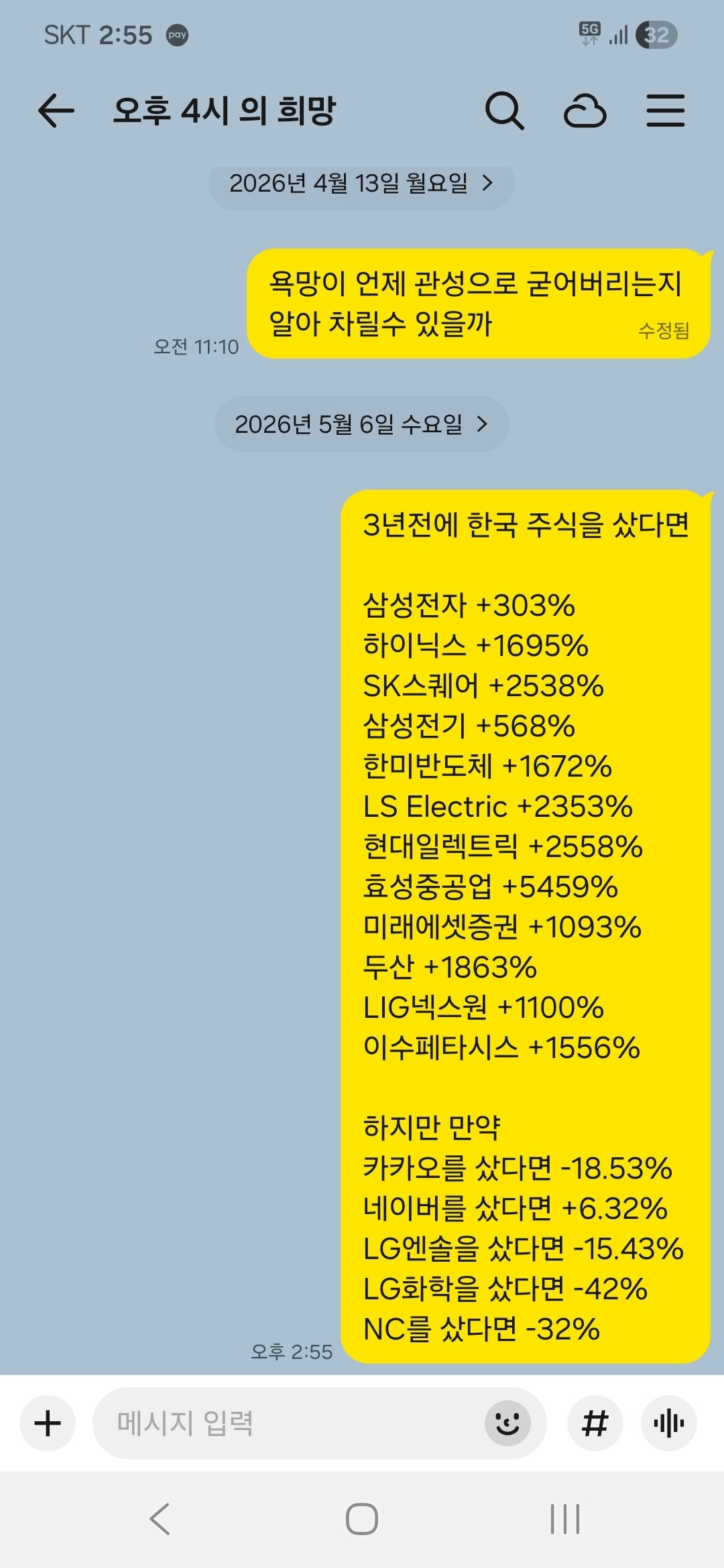724x1568 pixels.
Task: Start a voice message recording
Action: click(669, 1423)
